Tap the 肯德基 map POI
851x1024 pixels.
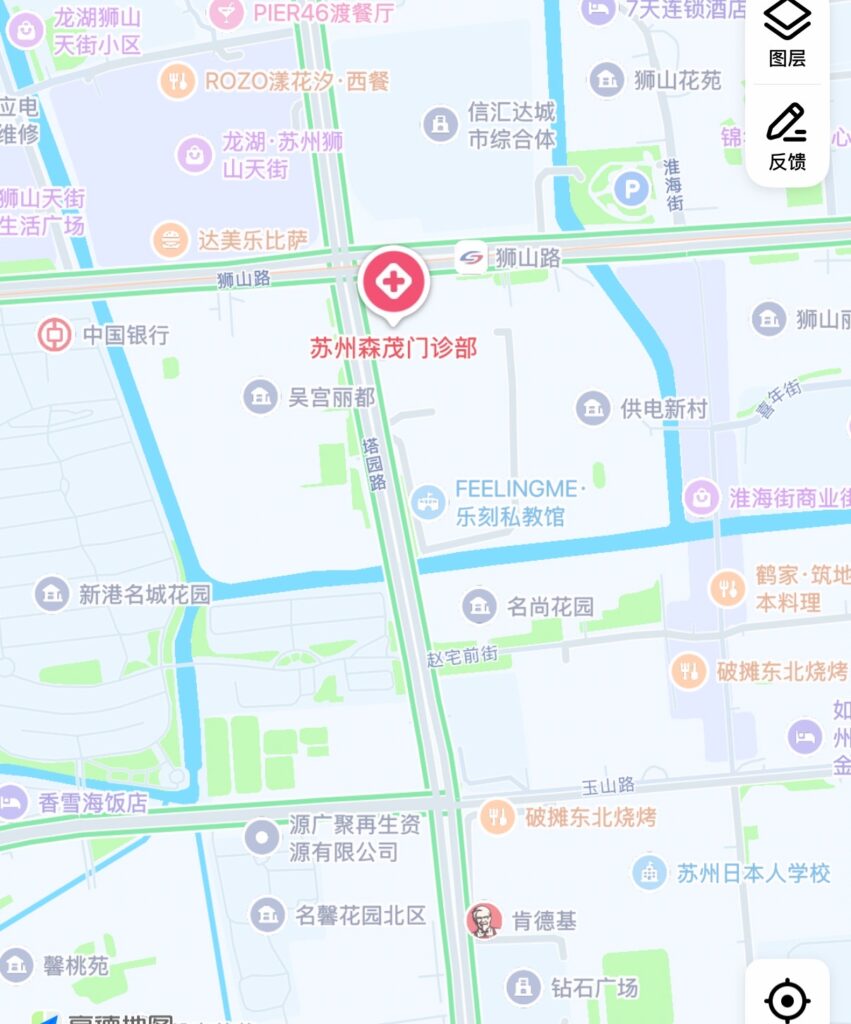[484, 921]
